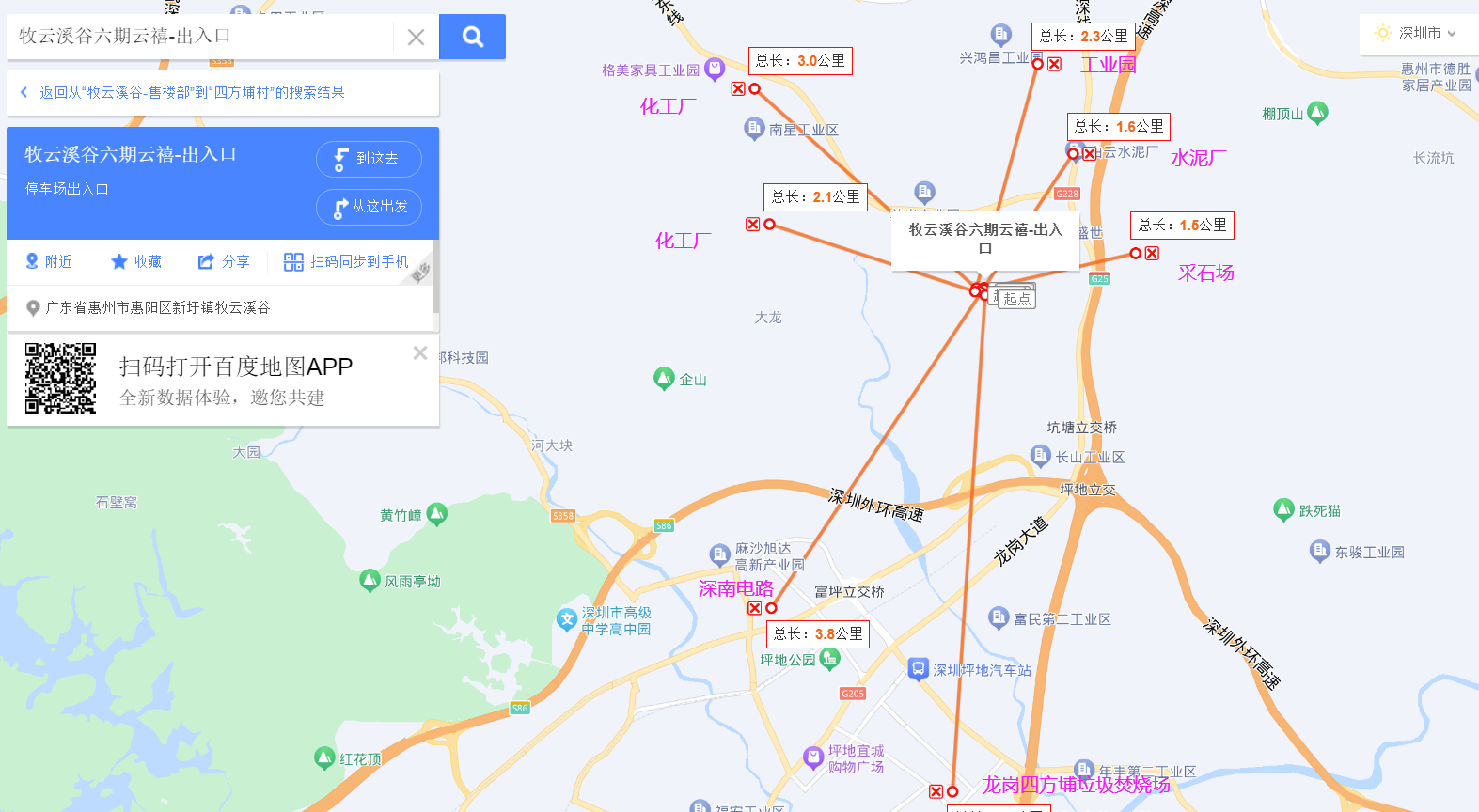Open 格美家具工业园 map marker
1479x812 pixels.
(x=715, y=69)
